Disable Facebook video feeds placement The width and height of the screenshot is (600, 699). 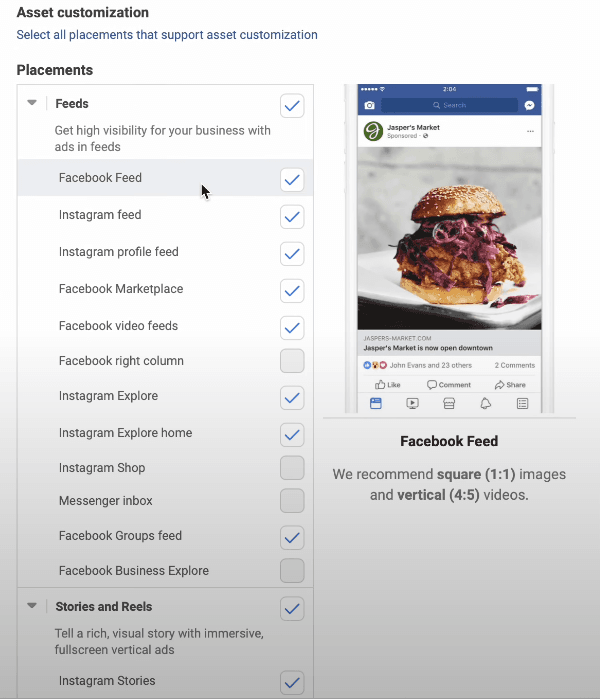tap(292, 327)
